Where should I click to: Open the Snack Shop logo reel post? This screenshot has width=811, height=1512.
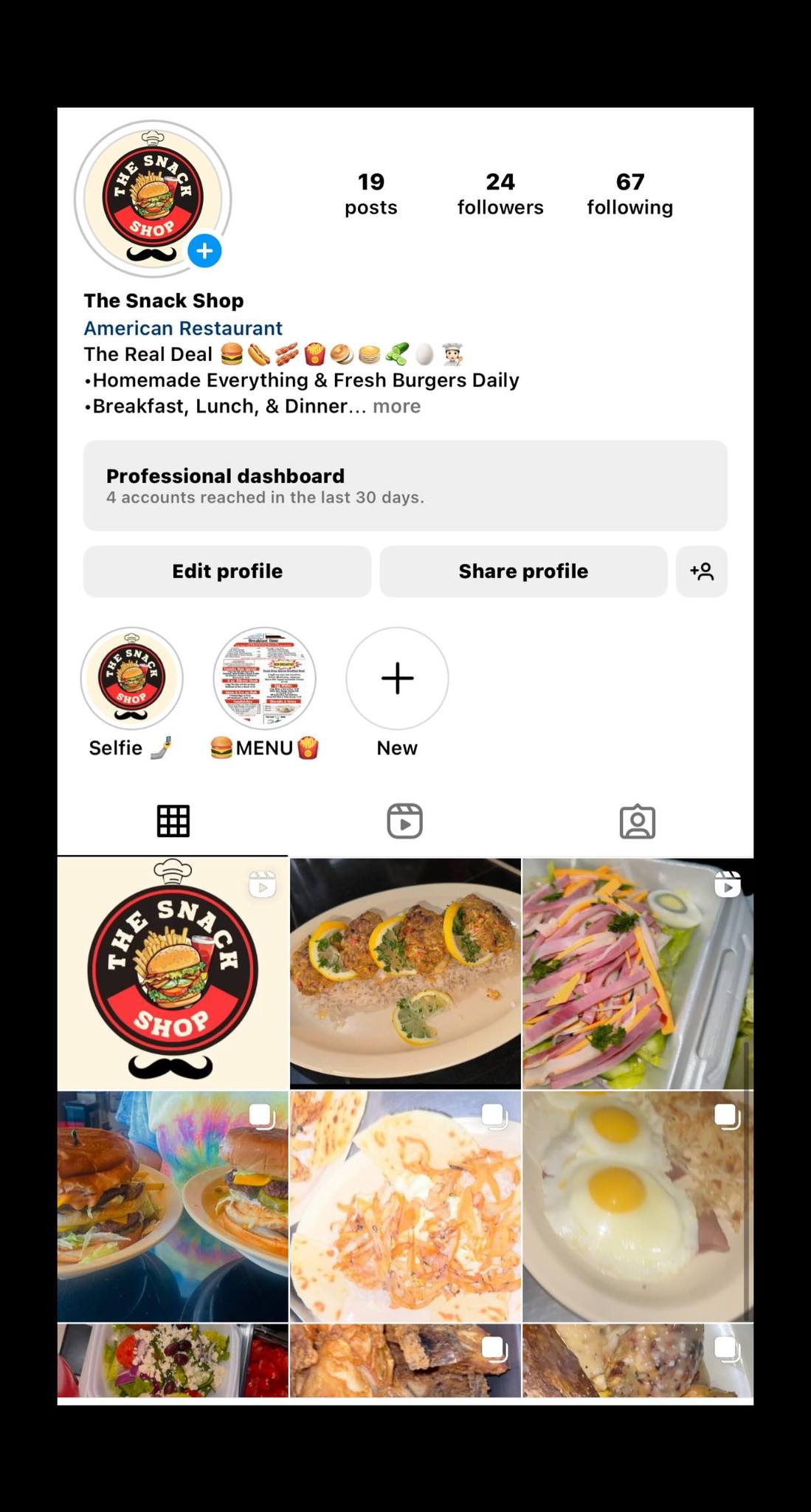(173, 973)
